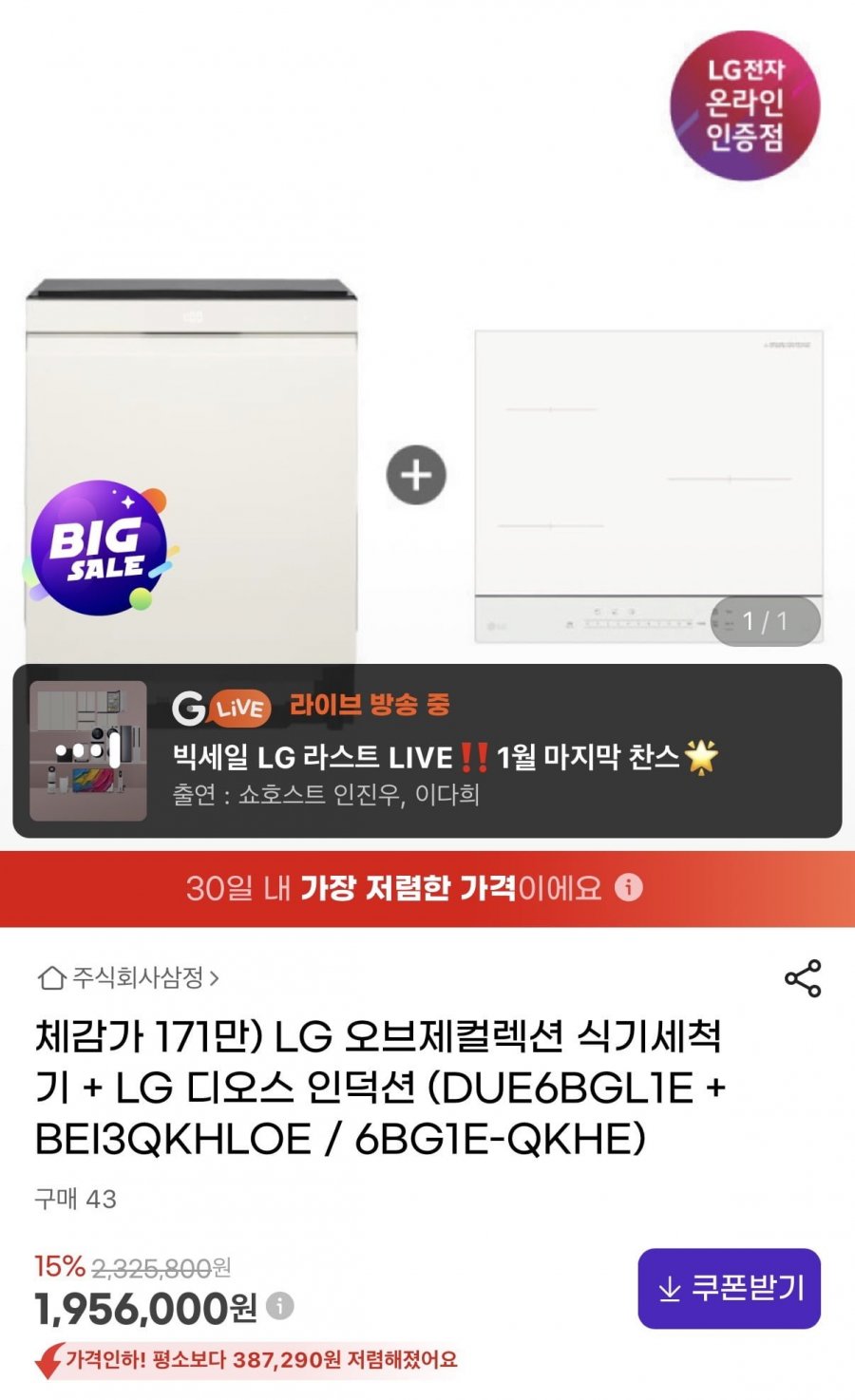Share this product listing

pyautogui.click(x=802, y=978)
